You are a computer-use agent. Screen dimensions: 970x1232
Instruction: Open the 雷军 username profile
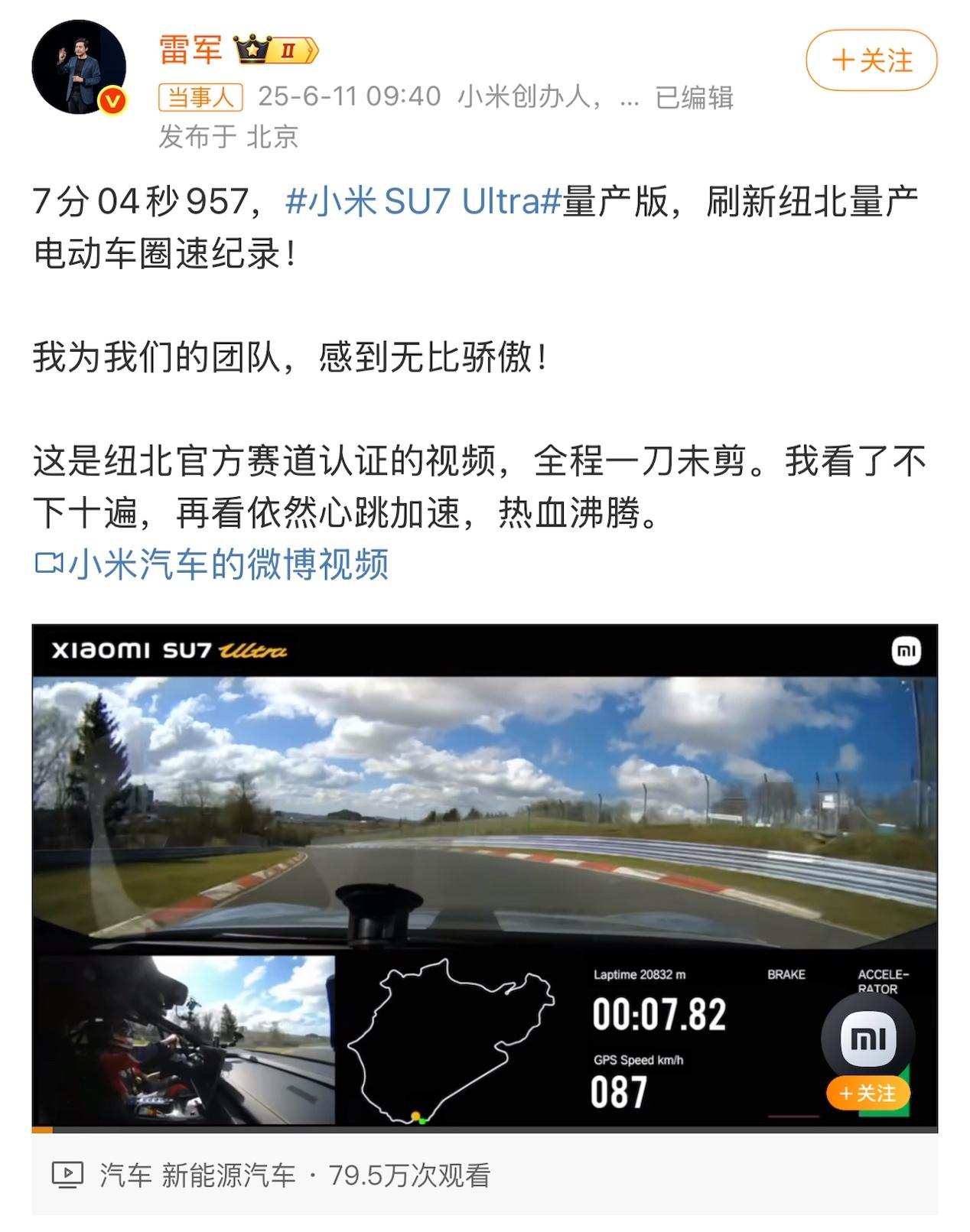click(190, 50)
